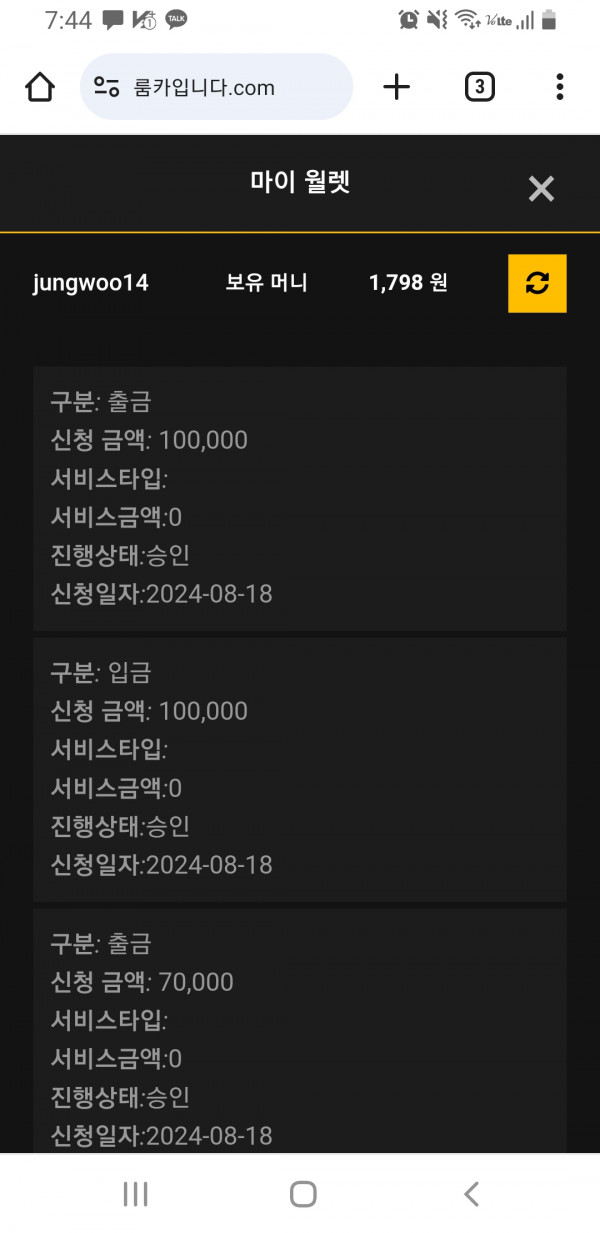Tap the 룸카입니다.com address bar

click(217, 87)
